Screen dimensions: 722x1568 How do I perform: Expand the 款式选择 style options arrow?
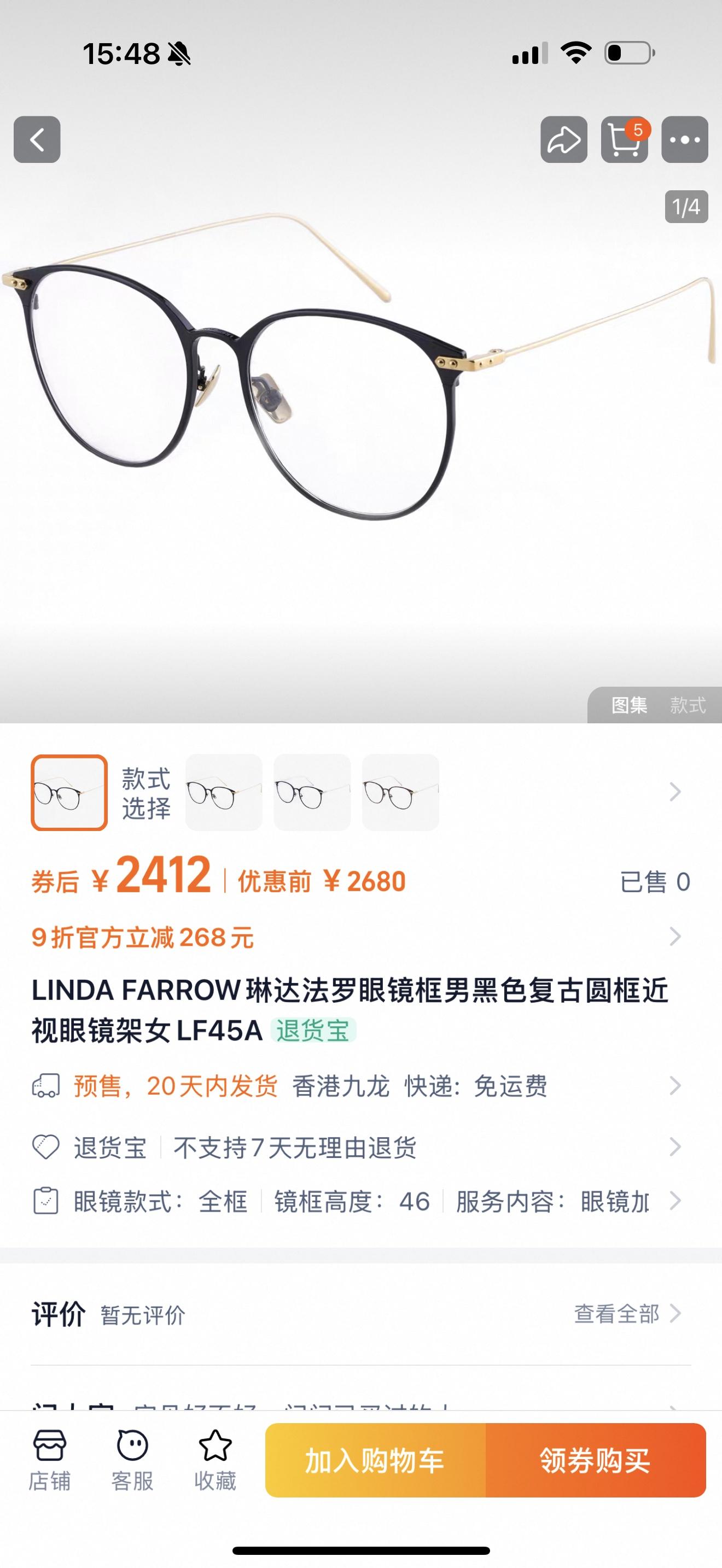coord(674,792)
